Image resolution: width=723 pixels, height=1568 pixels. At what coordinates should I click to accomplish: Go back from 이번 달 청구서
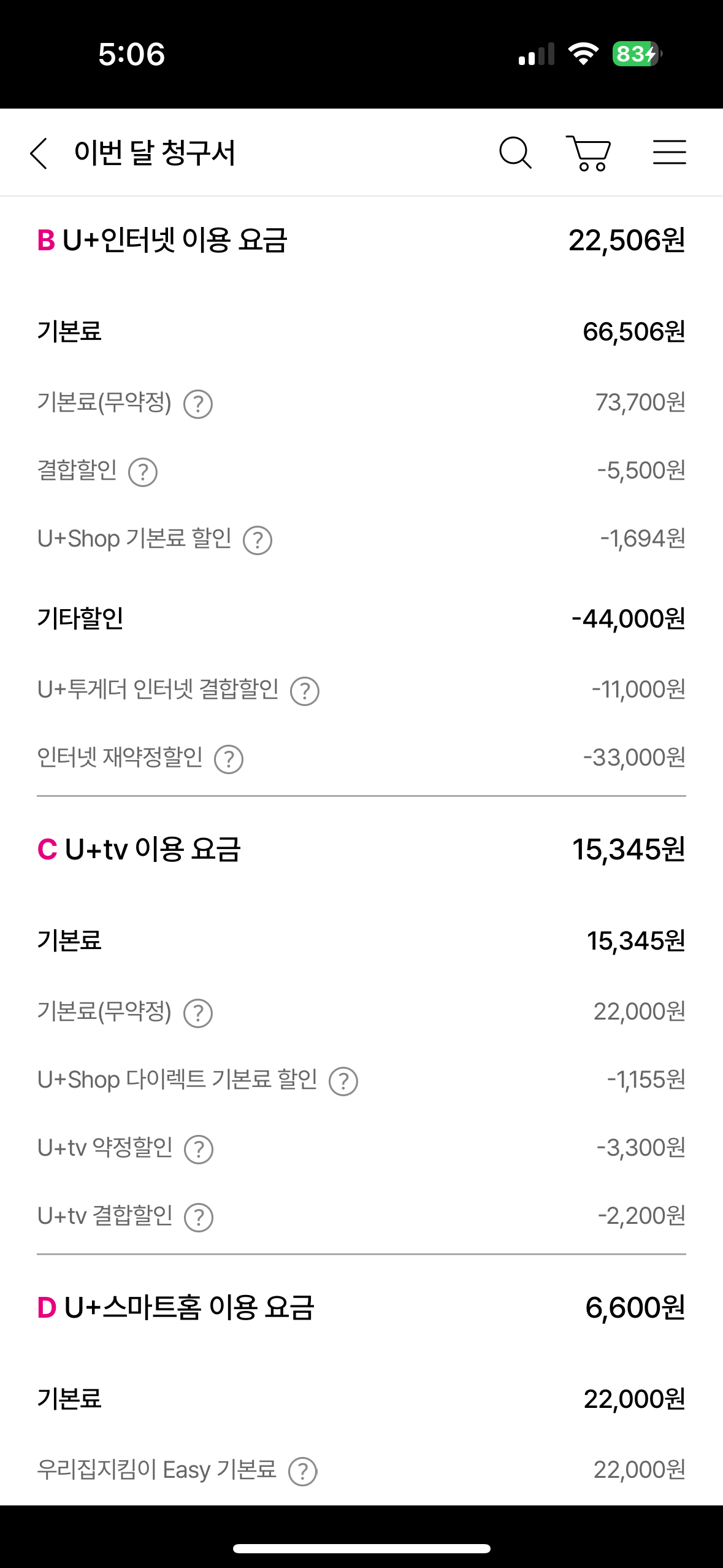point(39,153)
